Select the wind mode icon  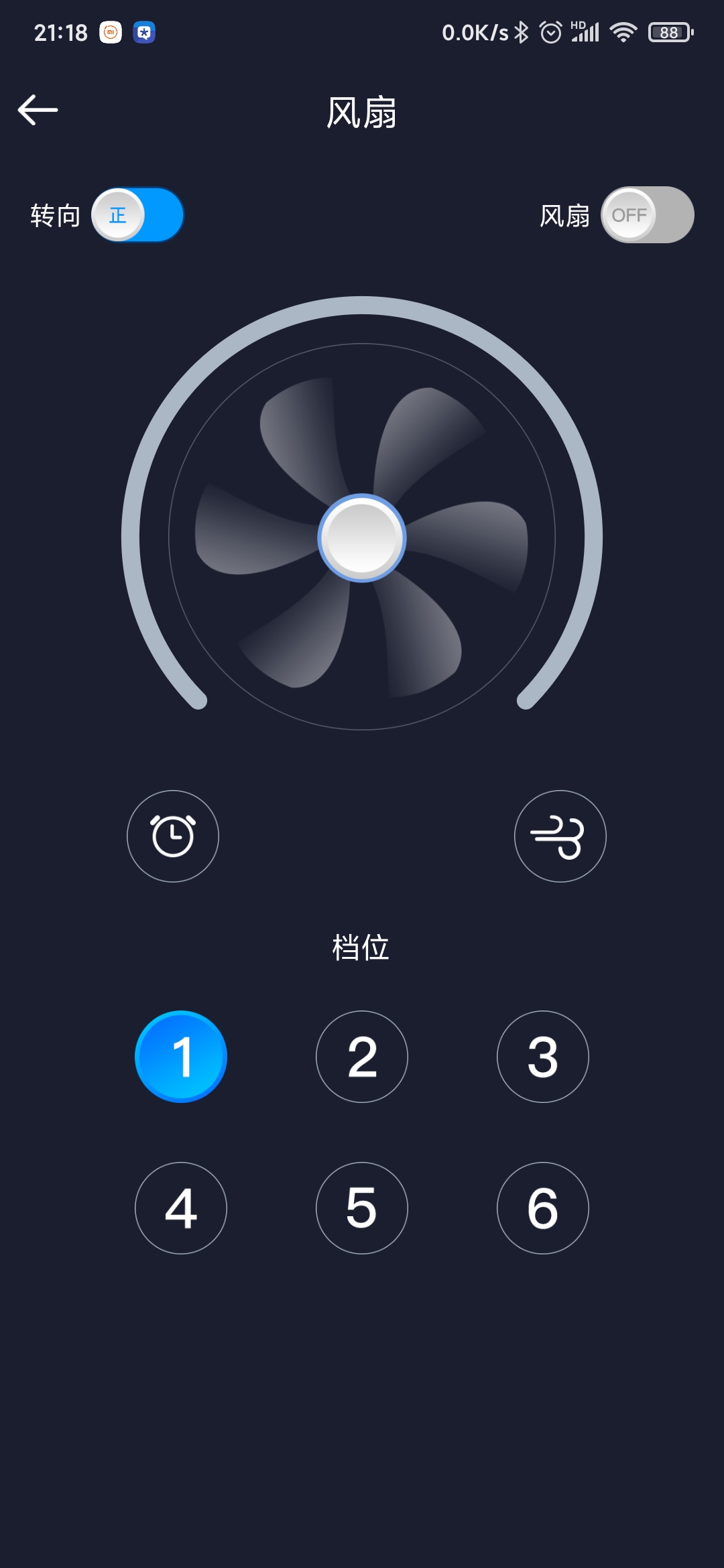tap(560, 837)
